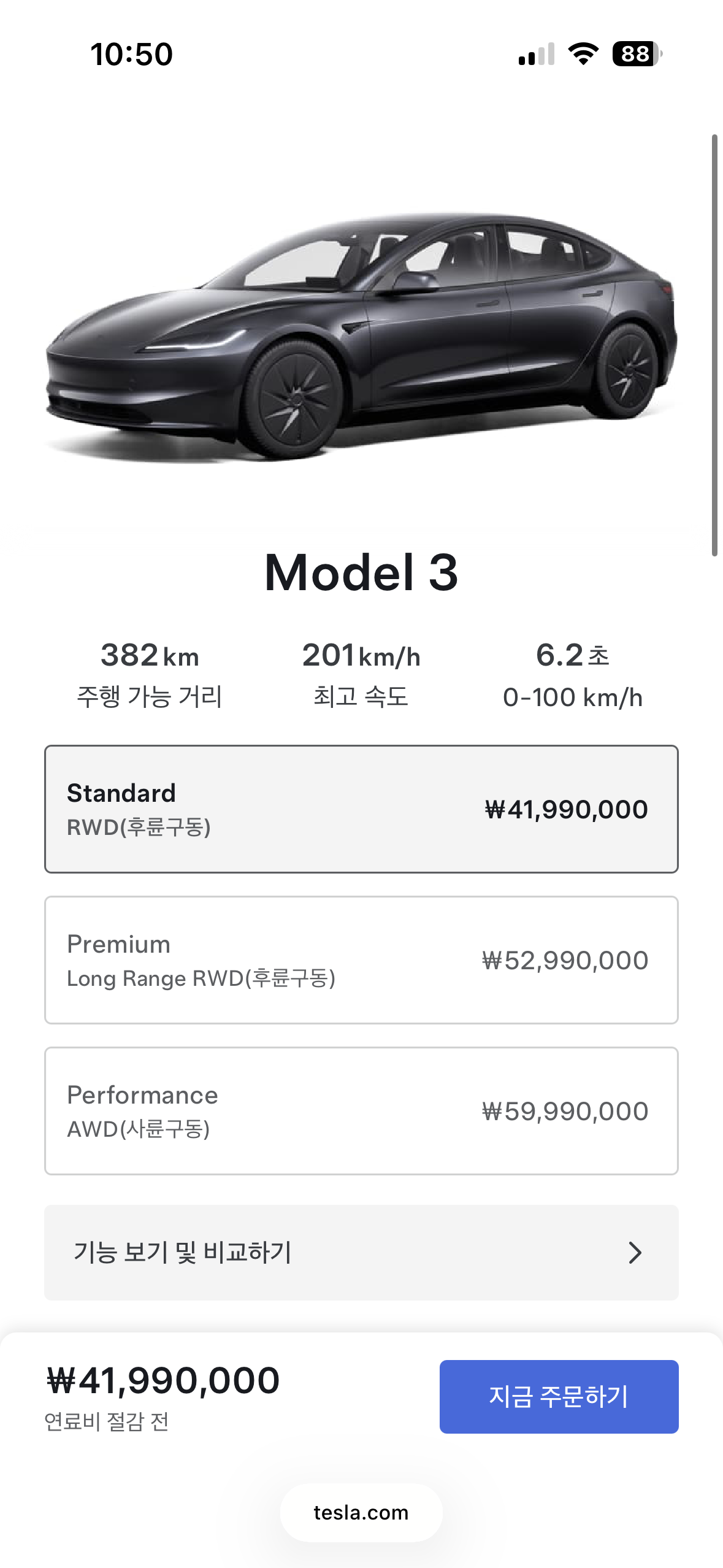Pick the Performance AWD trim

click(361, 1111)
